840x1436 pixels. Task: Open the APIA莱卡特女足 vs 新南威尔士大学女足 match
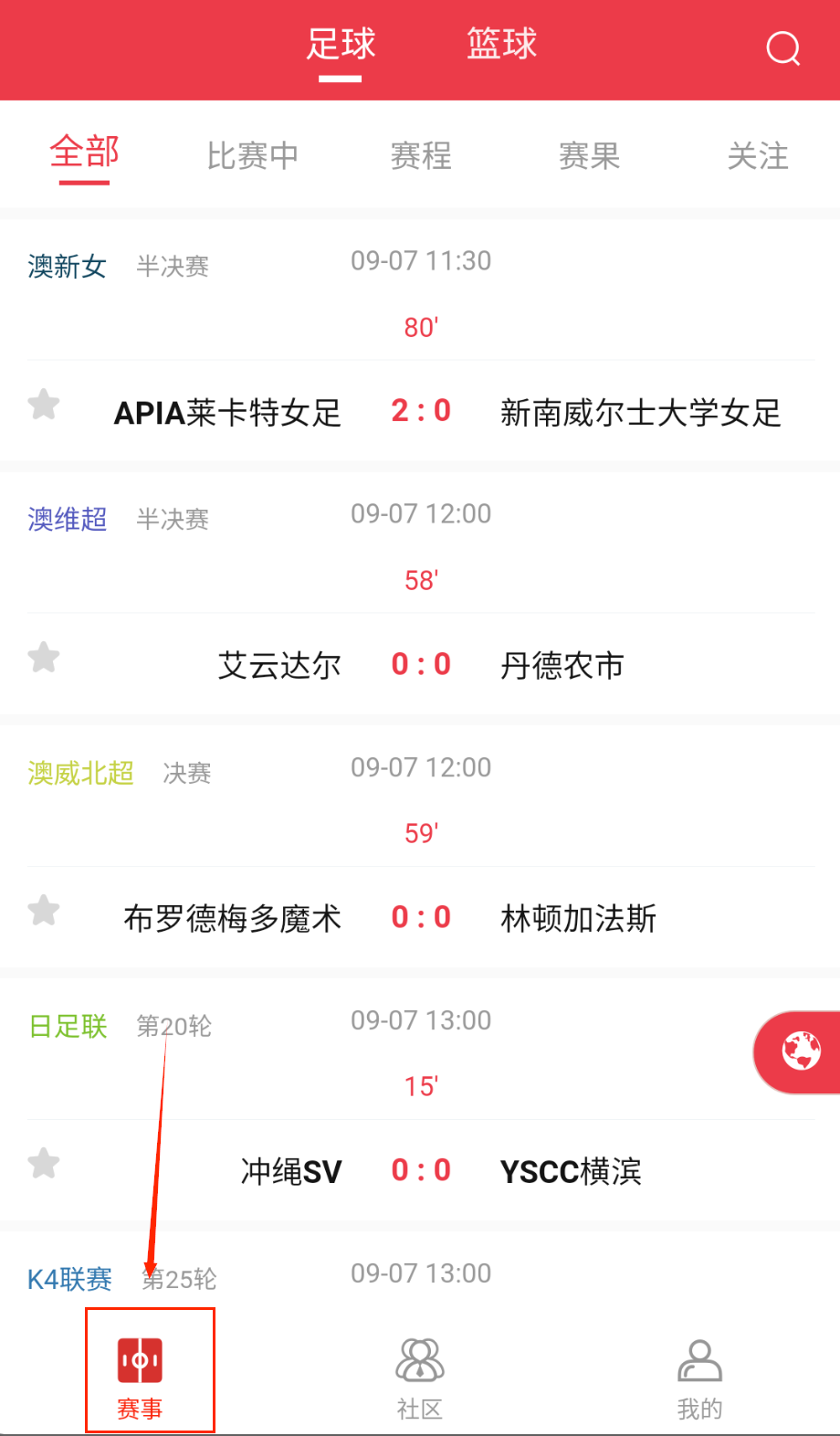point(421,412)
